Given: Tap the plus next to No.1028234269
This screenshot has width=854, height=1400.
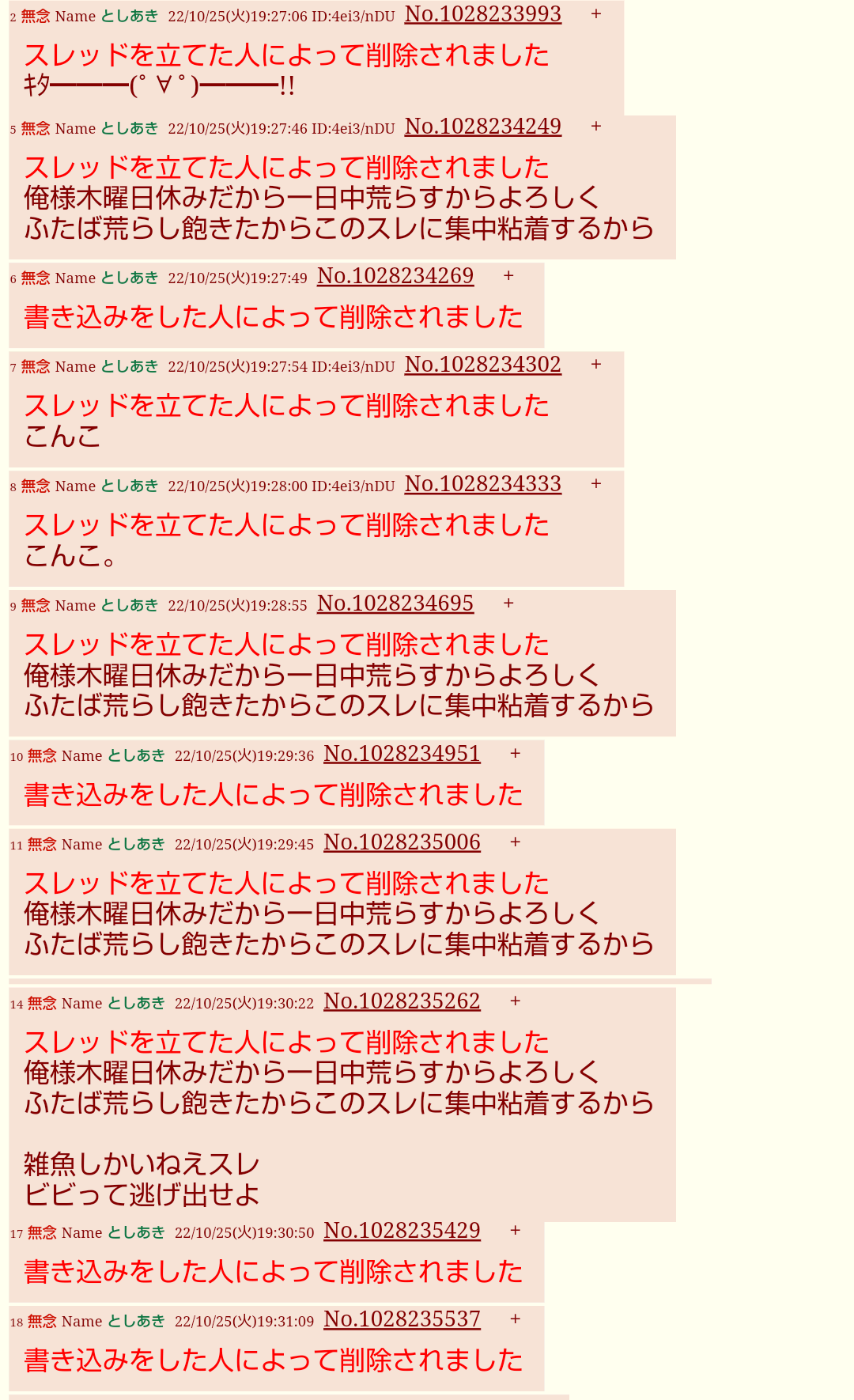Looking at the screenshot, I should point(508,276).
